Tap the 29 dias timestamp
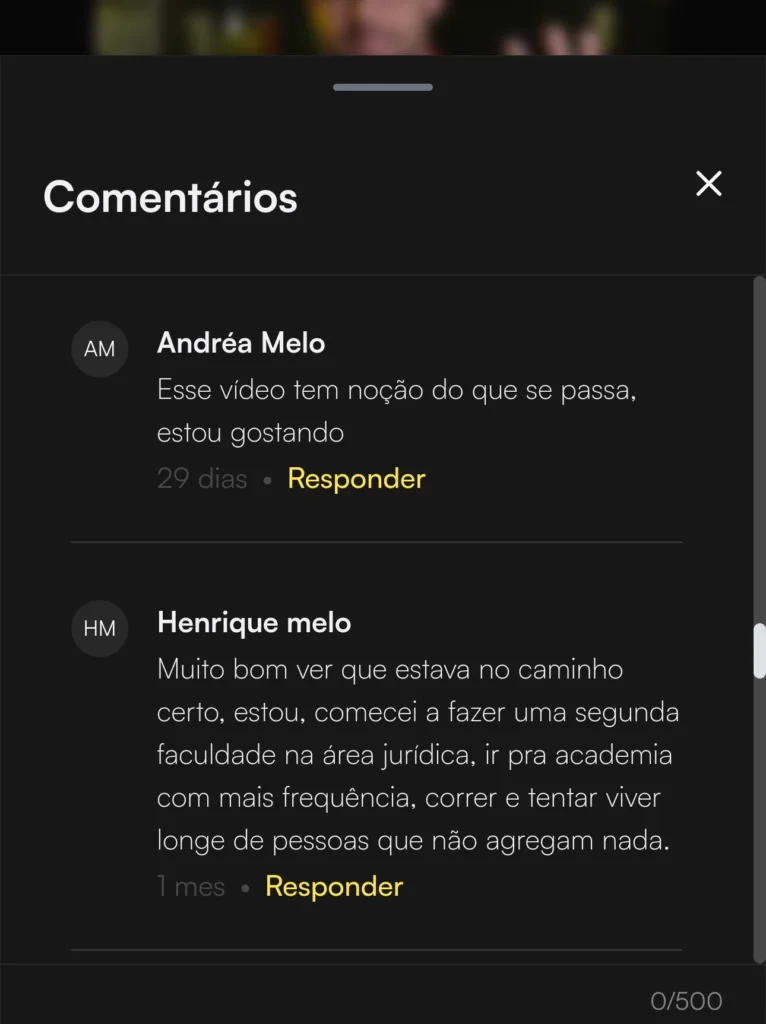Viewport: 766px width, 1024px height. coord(201,479)
